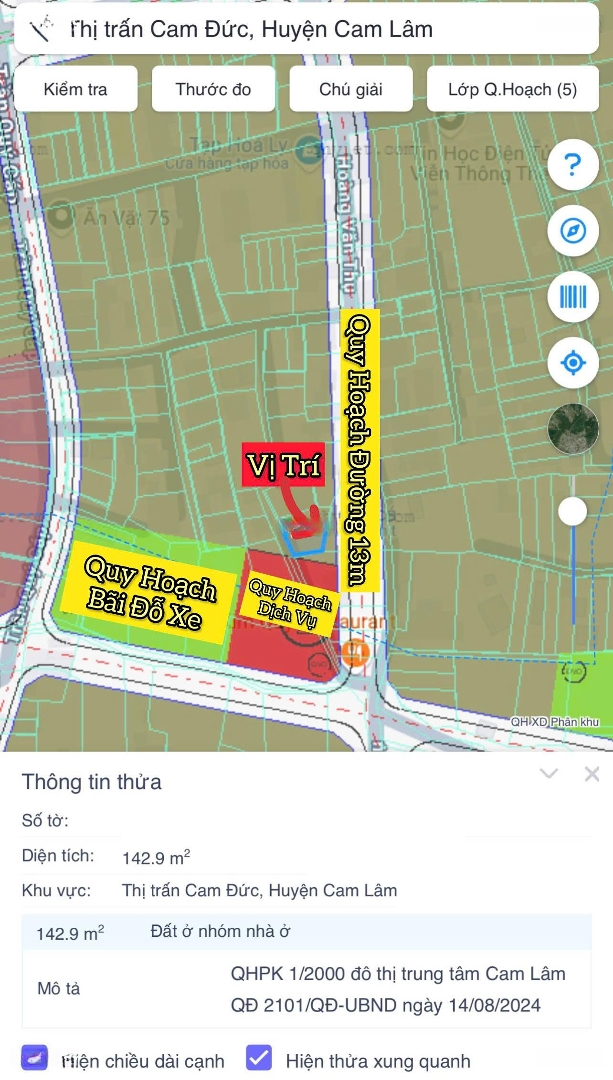
Task: Tap the Thị trấn Cam Đức search bar
Action: pyautogui.click(x=306, y=29)
